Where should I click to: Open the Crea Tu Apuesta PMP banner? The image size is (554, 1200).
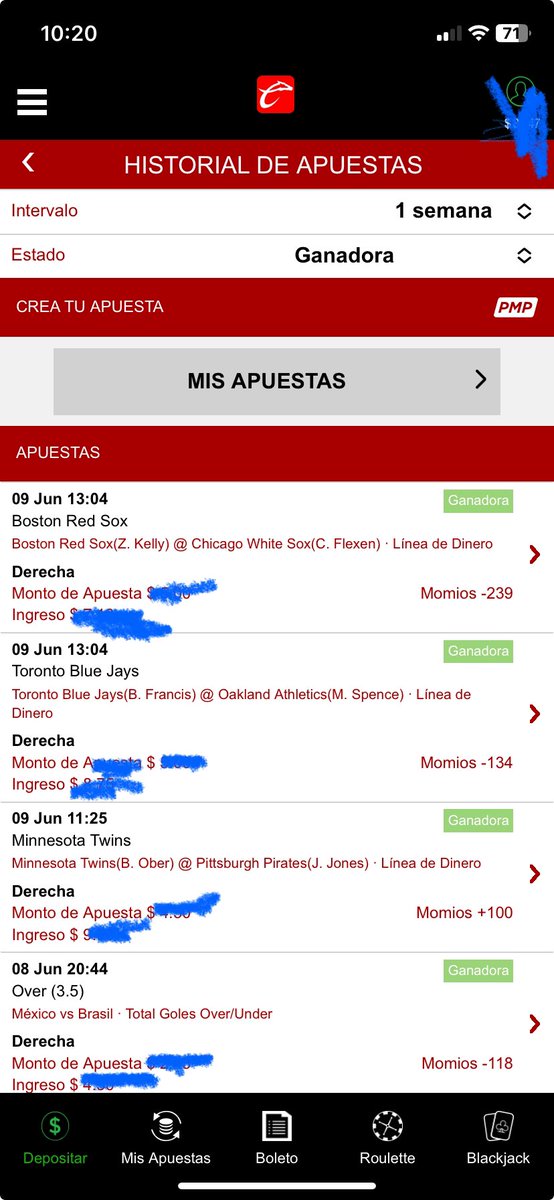[x=277, y=307]
